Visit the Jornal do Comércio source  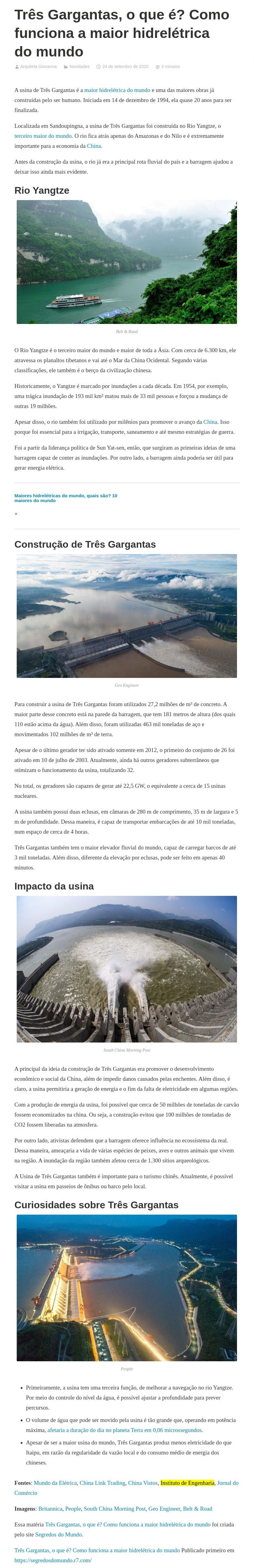(26, 1493)
